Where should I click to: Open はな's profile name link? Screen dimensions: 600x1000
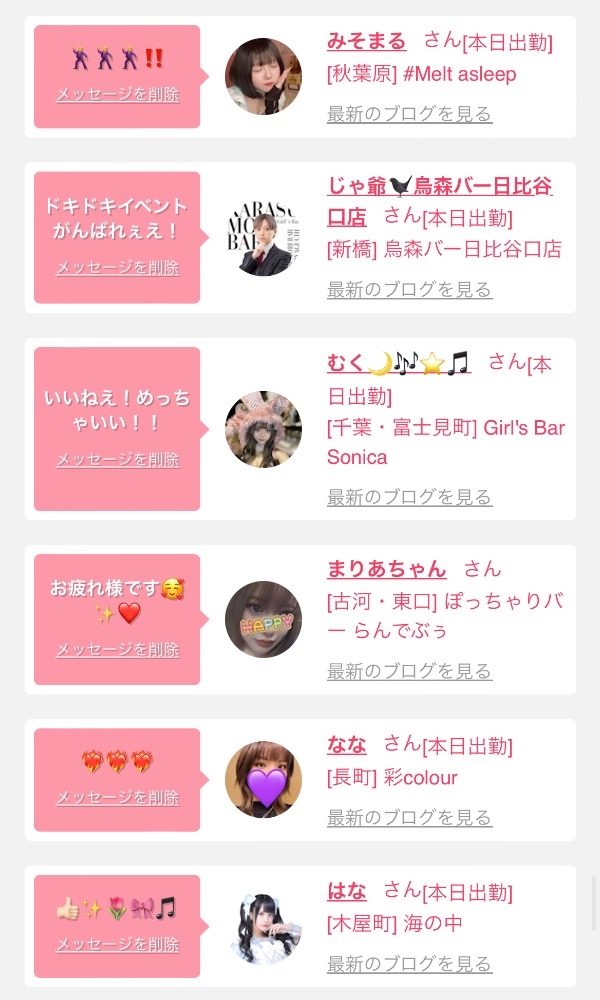tap(346, 891)
